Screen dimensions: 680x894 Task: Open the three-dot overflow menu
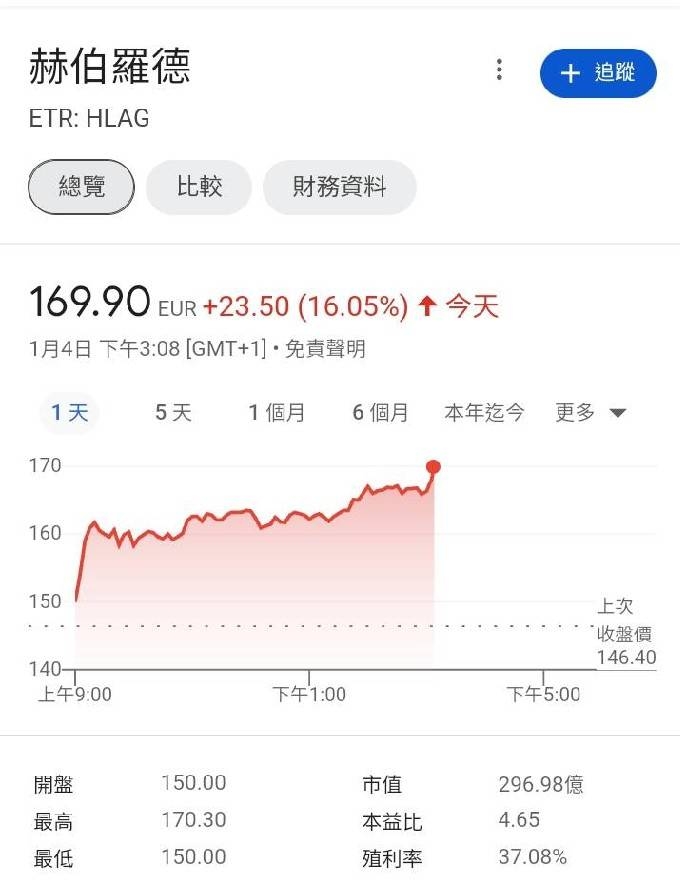click(499, 71)
